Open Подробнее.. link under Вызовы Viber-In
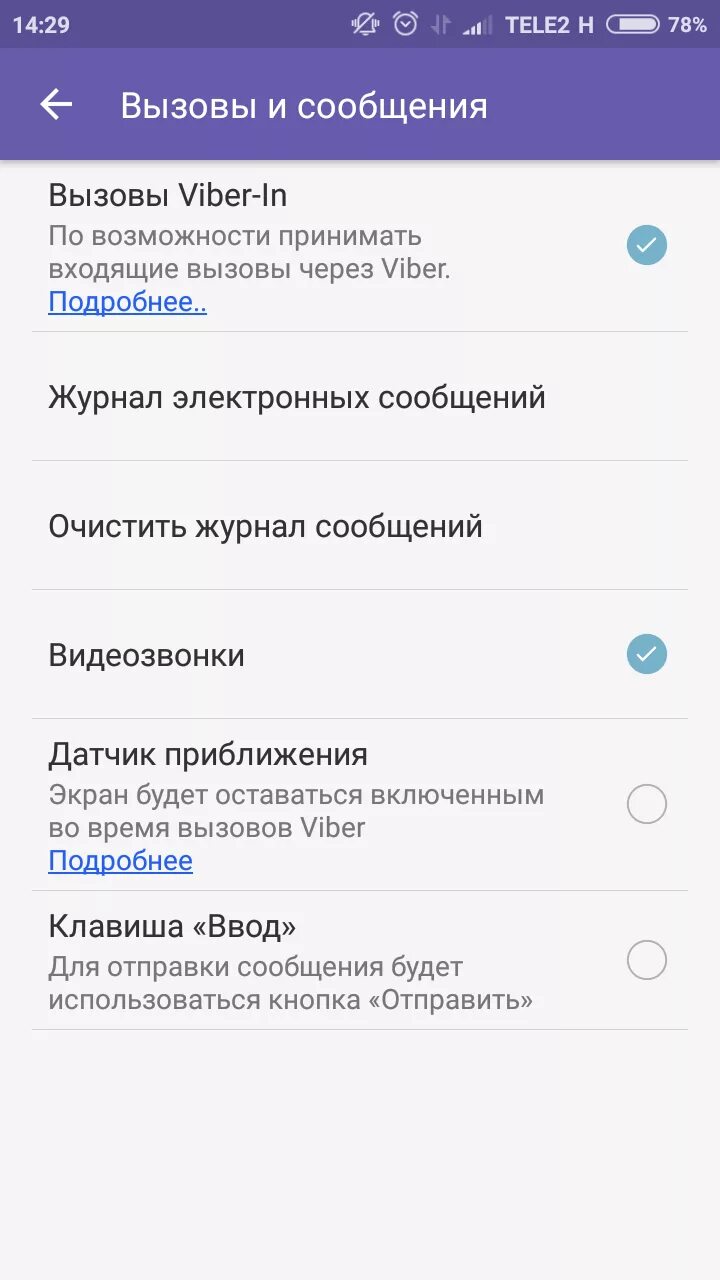Screen dimensions: 720x1280 pyautogui.click(x=127, y=302)
